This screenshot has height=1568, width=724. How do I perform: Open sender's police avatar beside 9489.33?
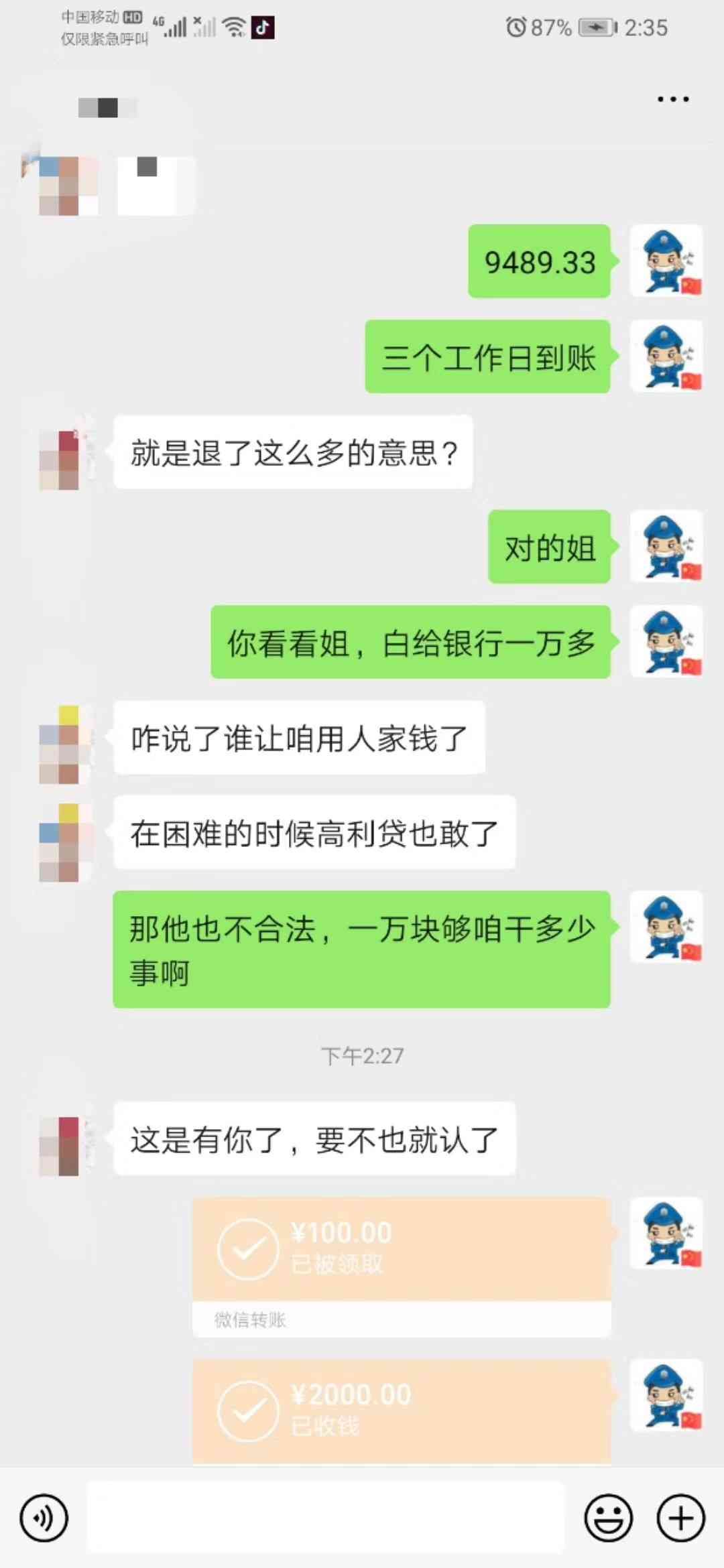click(666, 261)
